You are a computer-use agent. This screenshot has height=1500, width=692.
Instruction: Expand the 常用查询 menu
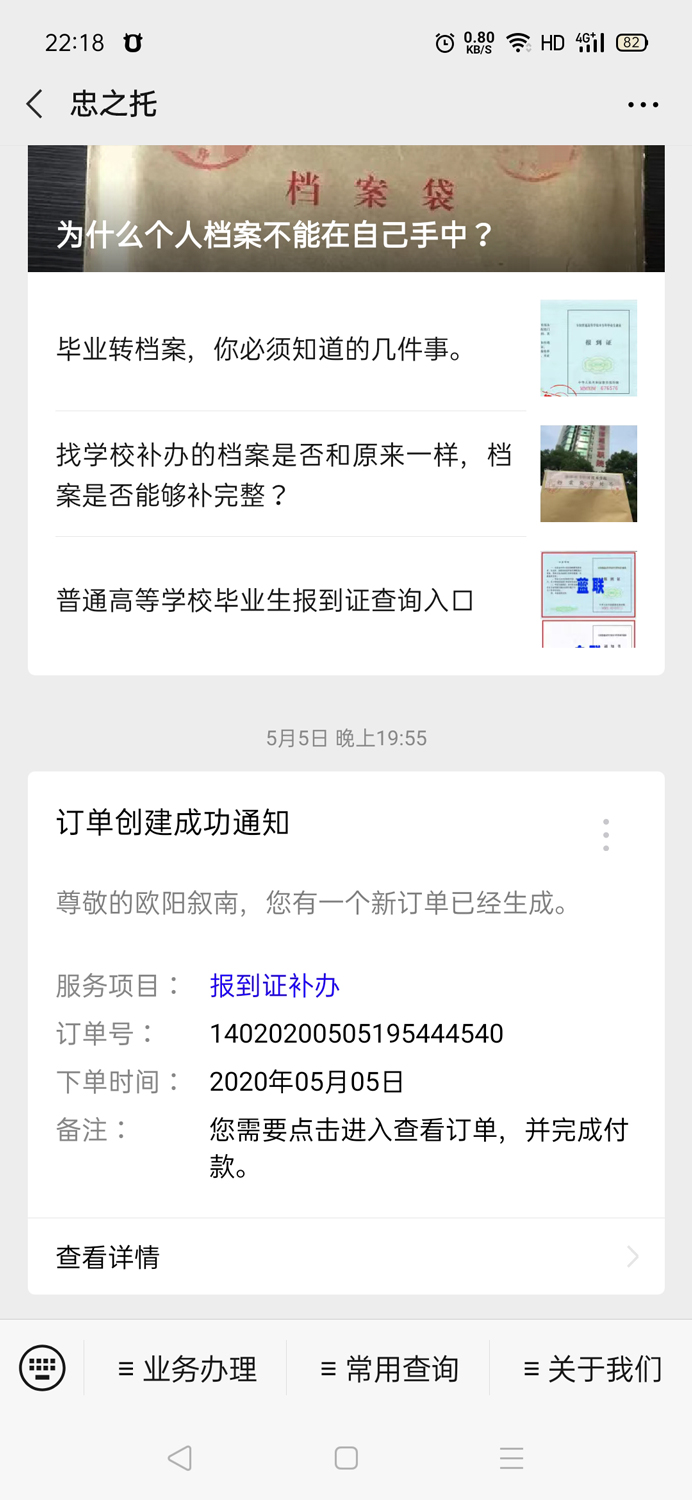[x=390, y=1369]
